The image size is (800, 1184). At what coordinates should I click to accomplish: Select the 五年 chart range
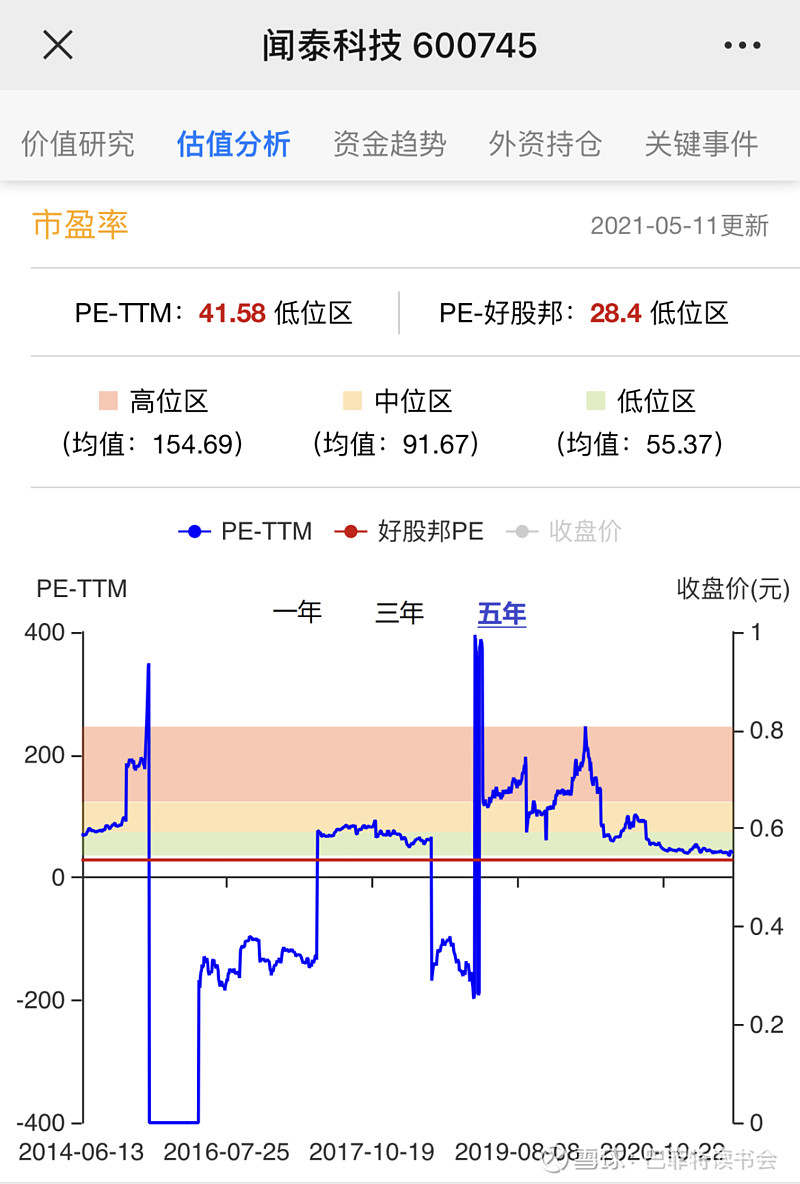coord(502,612)
